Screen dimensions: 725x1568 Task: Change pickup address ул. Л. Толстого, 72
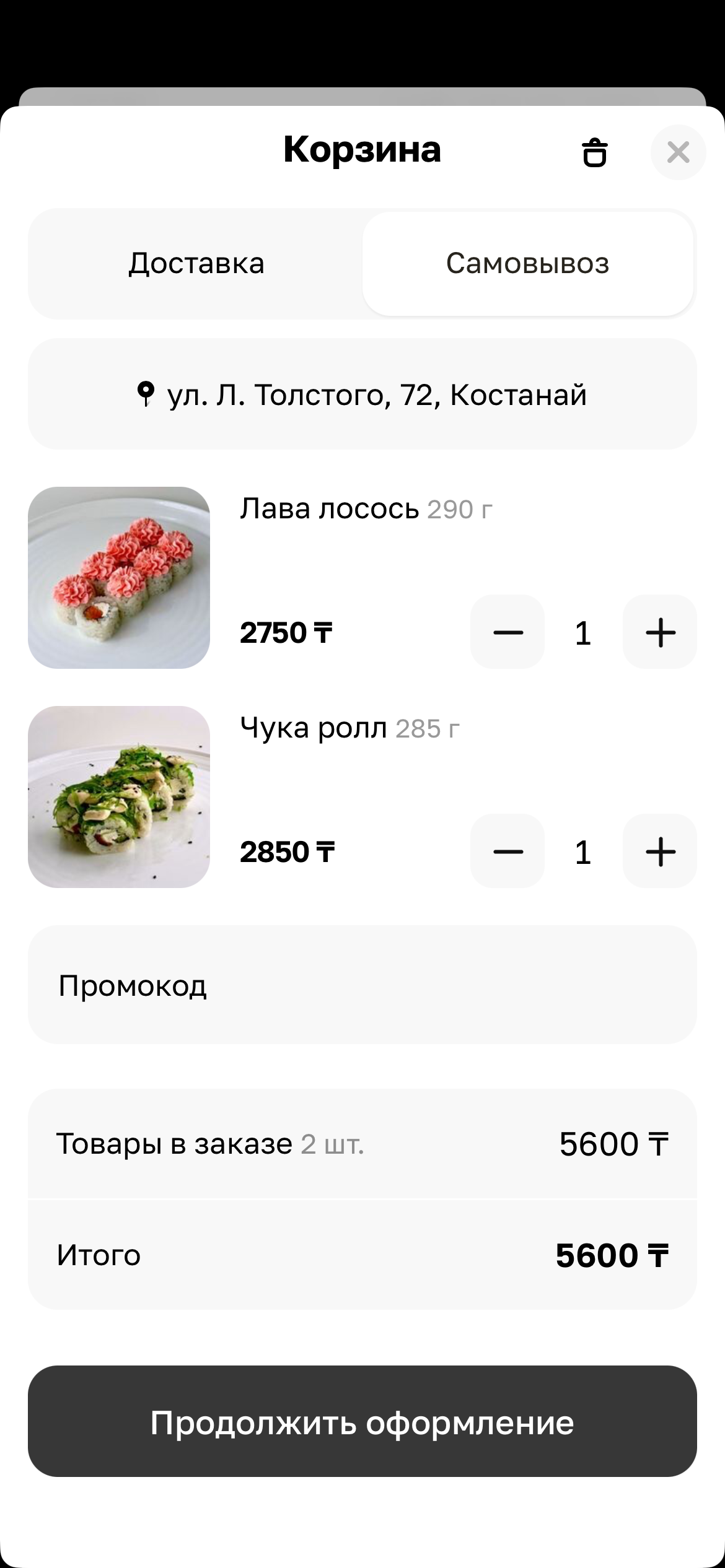click(362, 394)
